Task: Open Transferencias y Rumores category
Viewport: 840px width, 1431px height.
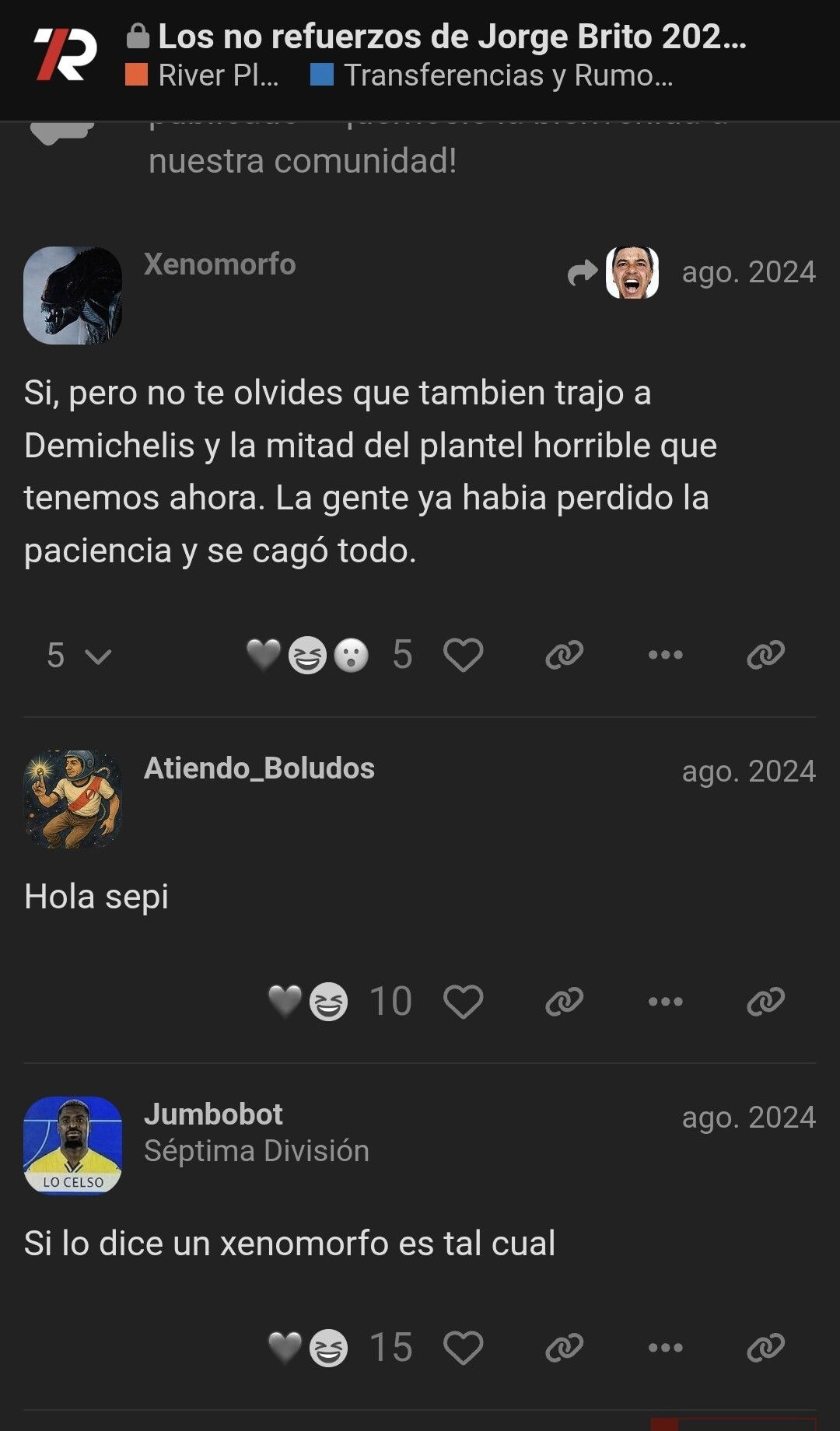Action: 492,75
